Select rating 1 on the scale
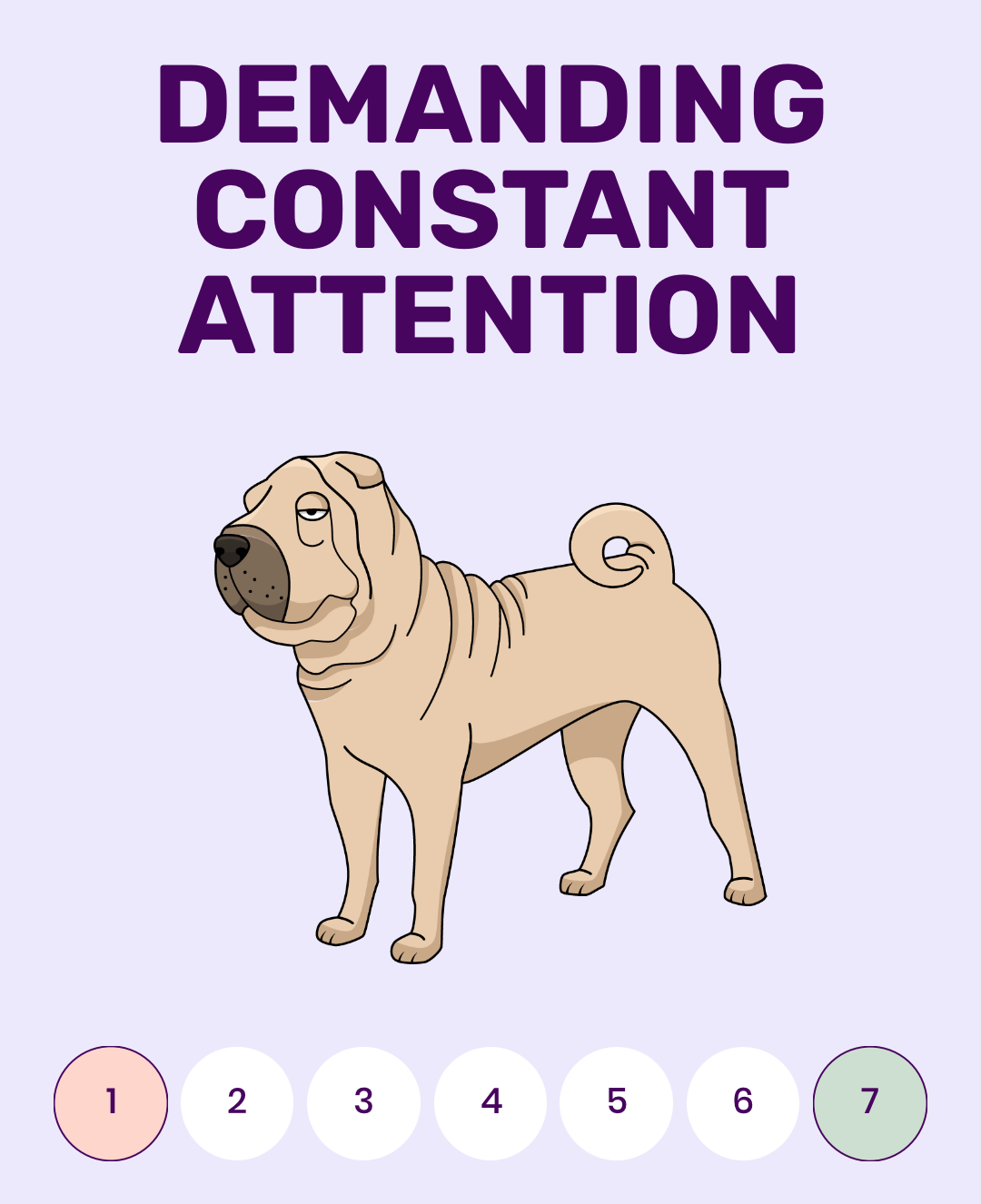This screenshot has height=1204, width=981. 111,1103
